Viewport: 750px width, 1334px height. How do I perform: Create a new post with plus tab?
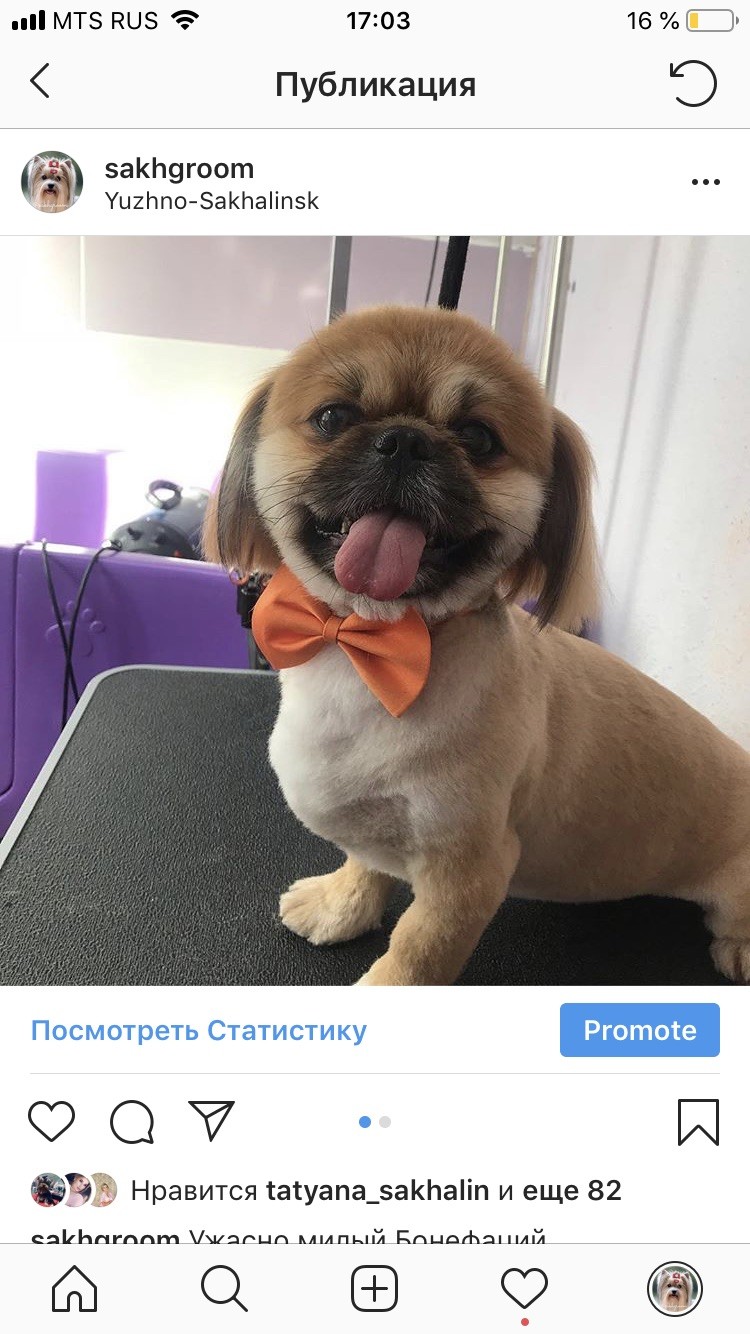click(375, 1288)
